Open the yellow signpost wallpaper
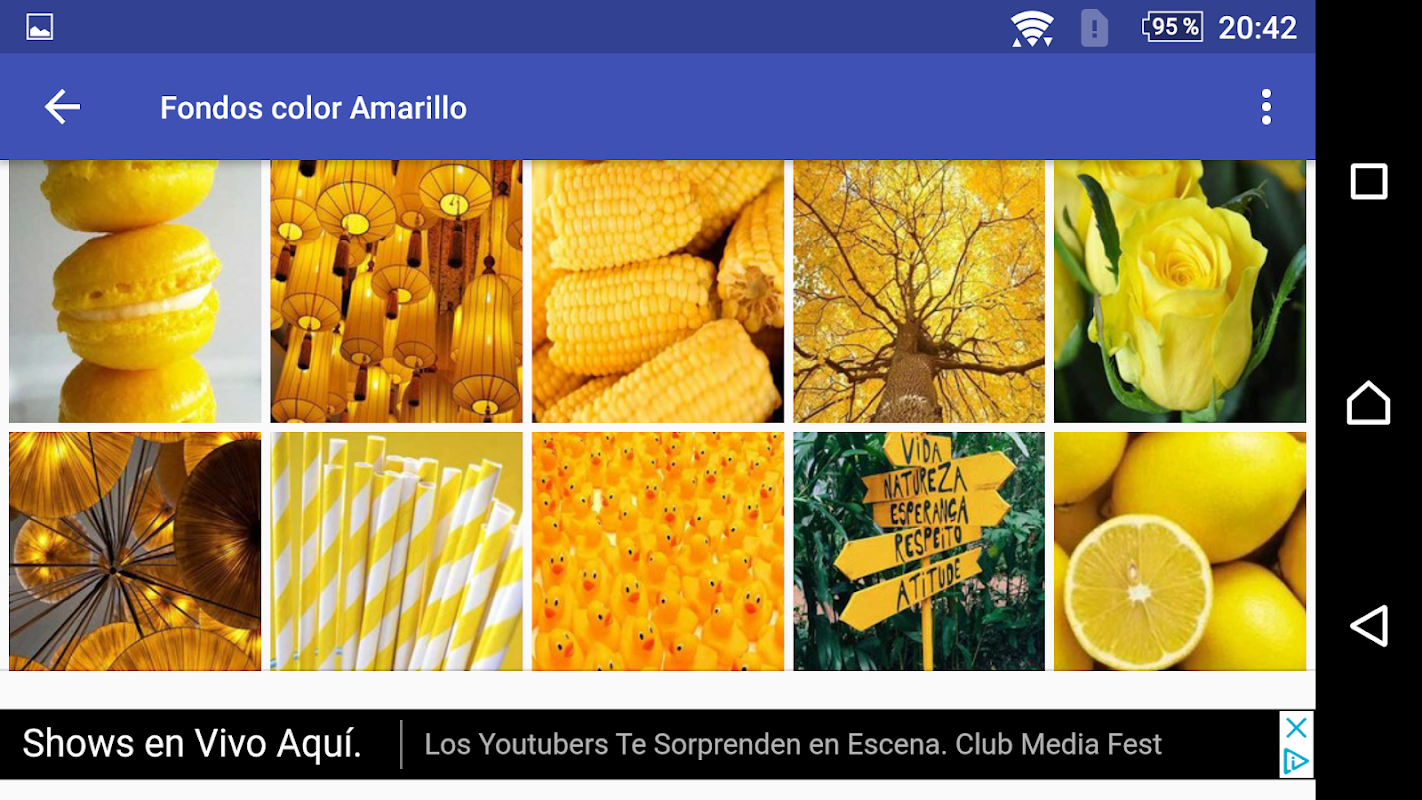Screen dimensions: 1422x800 [x=918, y=551]
